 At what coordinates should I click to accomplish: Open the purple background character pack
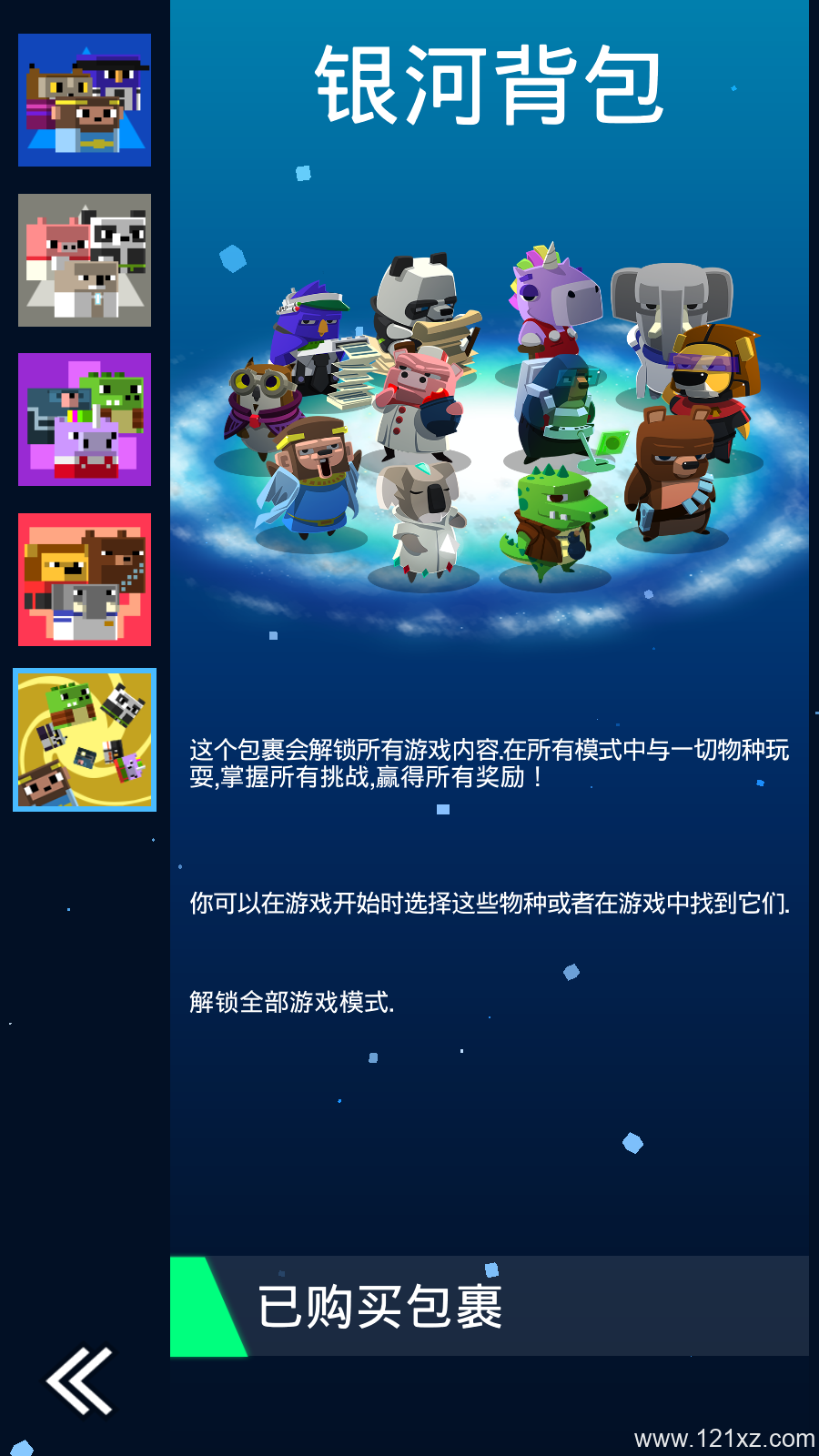point(85,420)
